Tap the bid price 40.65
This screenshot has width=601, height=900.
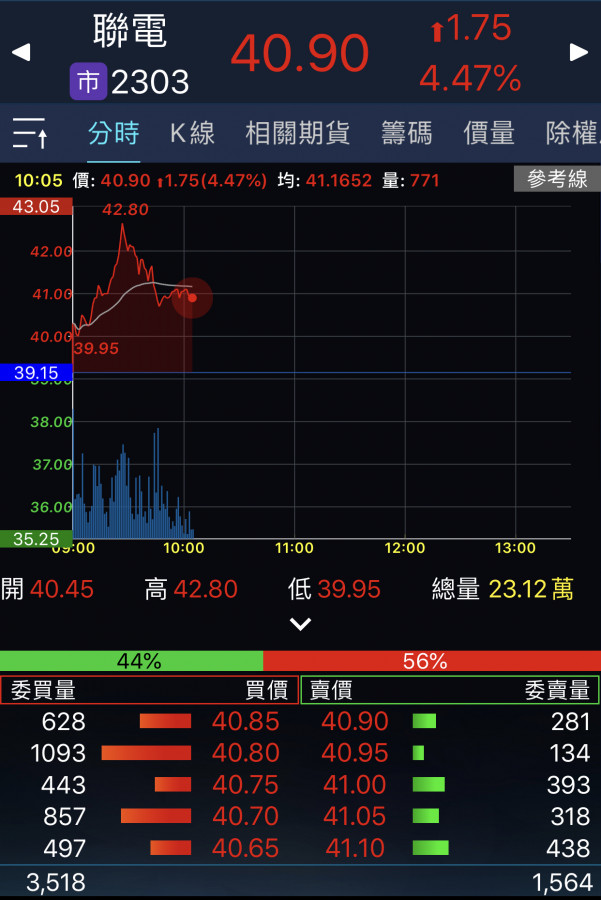245,848
